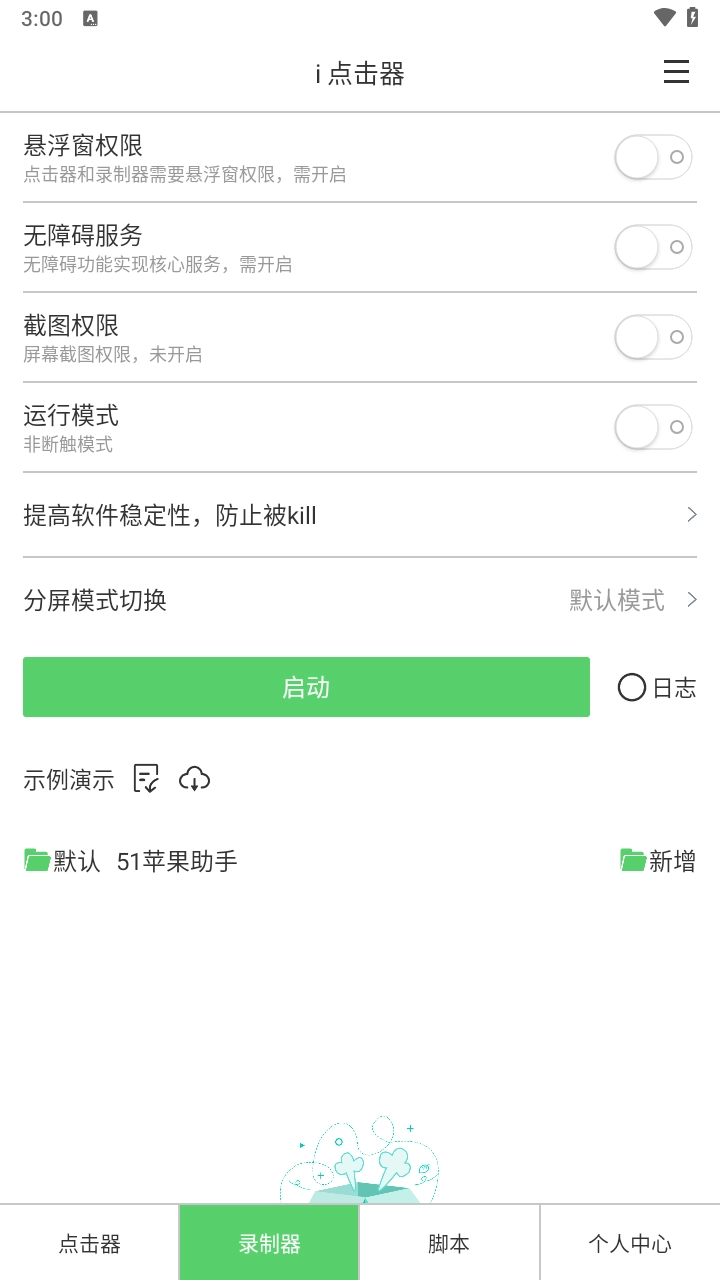
Task: Switch to the 点击器 tab
Action: pos(89,1243)
